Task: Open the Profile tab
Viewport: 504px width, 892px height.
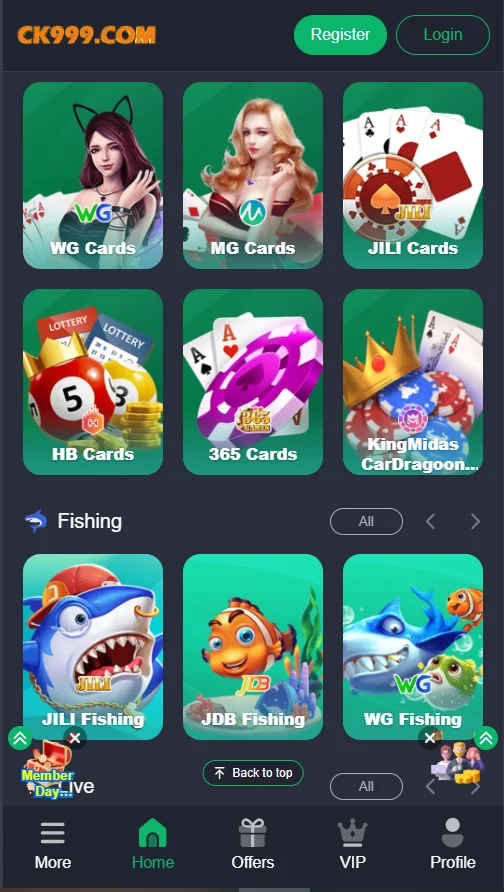Action: coord(453,846)
